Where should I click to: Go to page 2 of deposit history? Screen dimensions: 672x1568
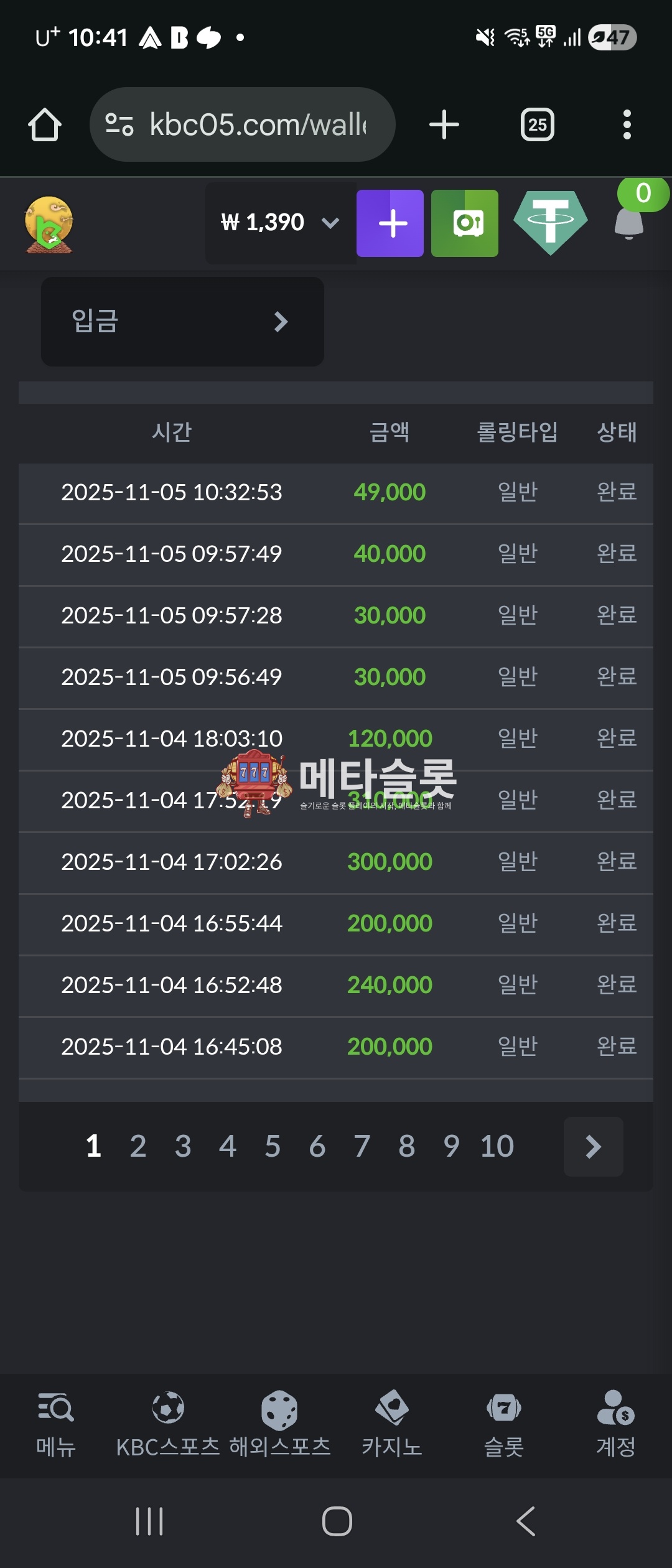(x=138, y=1146)
